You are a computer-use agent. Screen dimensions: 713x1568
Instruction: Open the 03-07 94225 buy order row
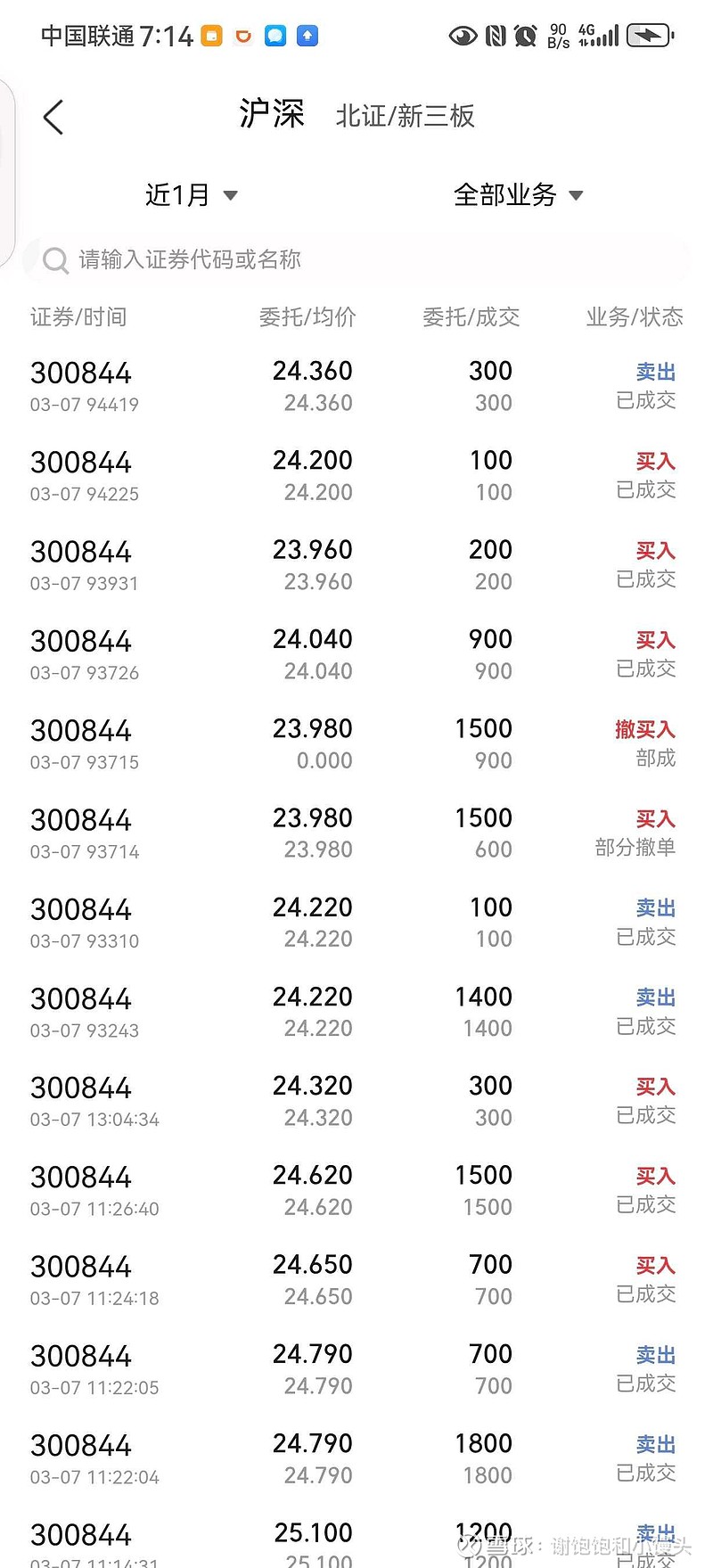(x=356, y=476)
